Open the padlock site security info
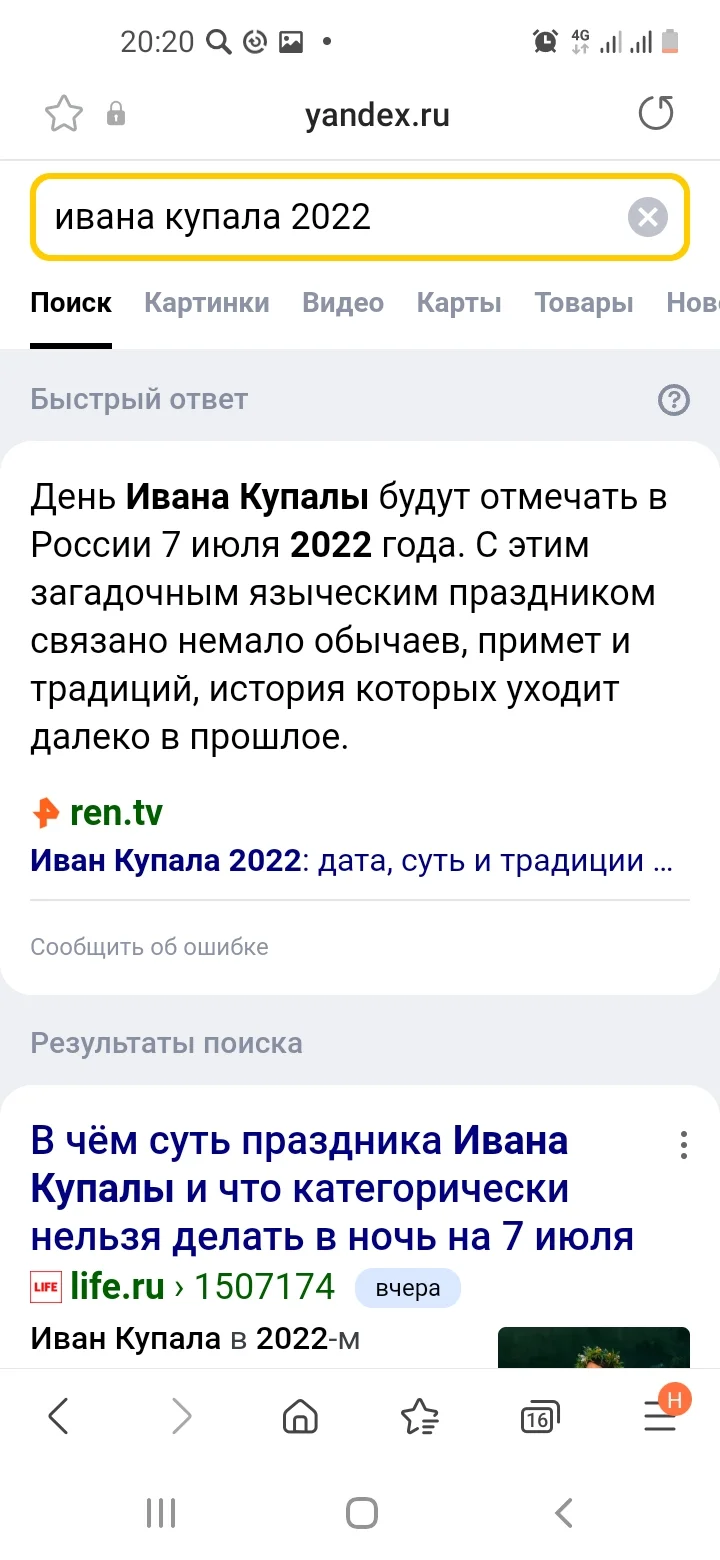This screenshot has height=1560, width=720. pyautogui.click(x=116, y=113)
